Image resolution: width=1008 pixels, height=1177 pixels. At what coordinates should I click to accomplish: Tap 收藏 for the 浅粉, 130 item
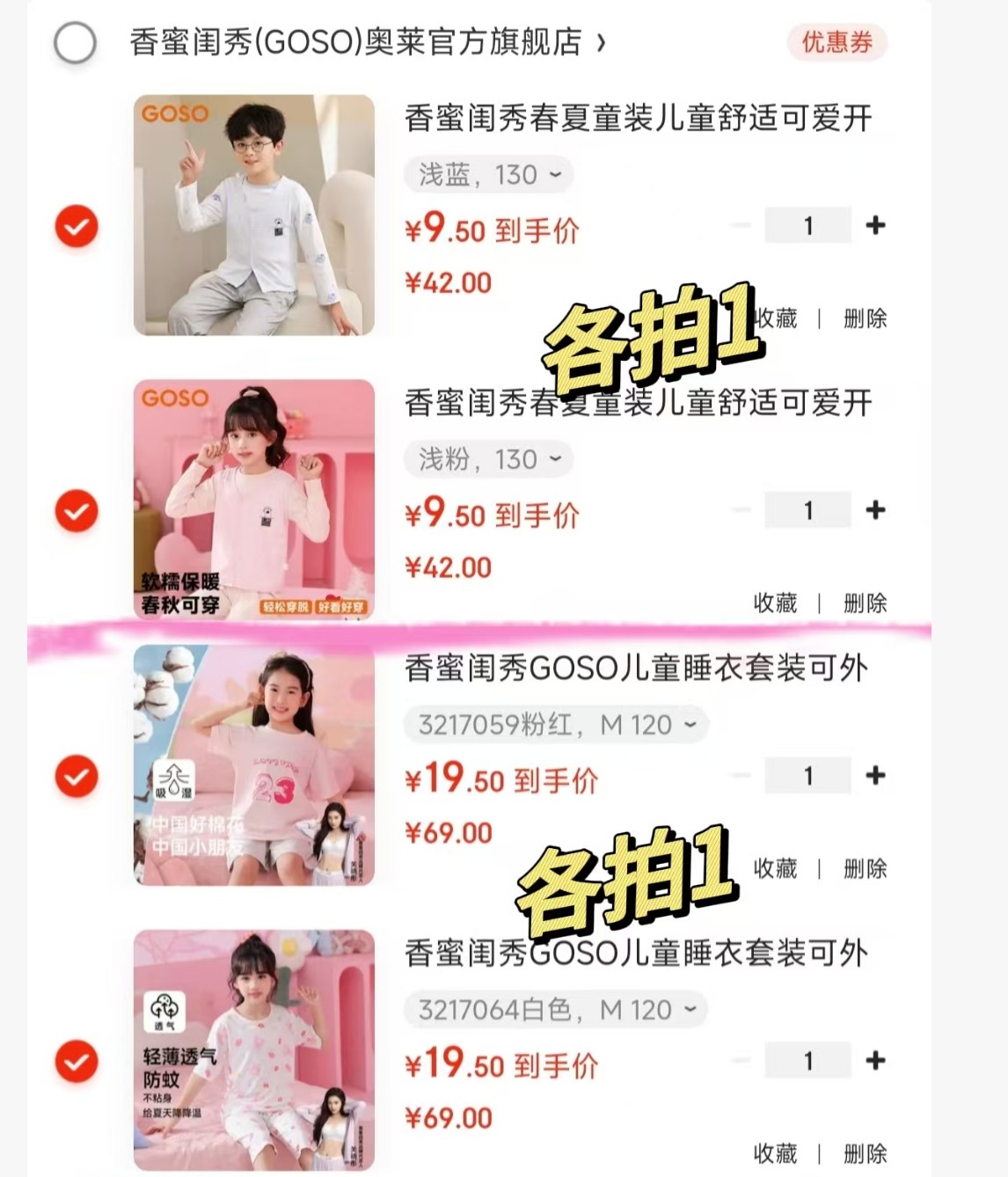[775, 603]
